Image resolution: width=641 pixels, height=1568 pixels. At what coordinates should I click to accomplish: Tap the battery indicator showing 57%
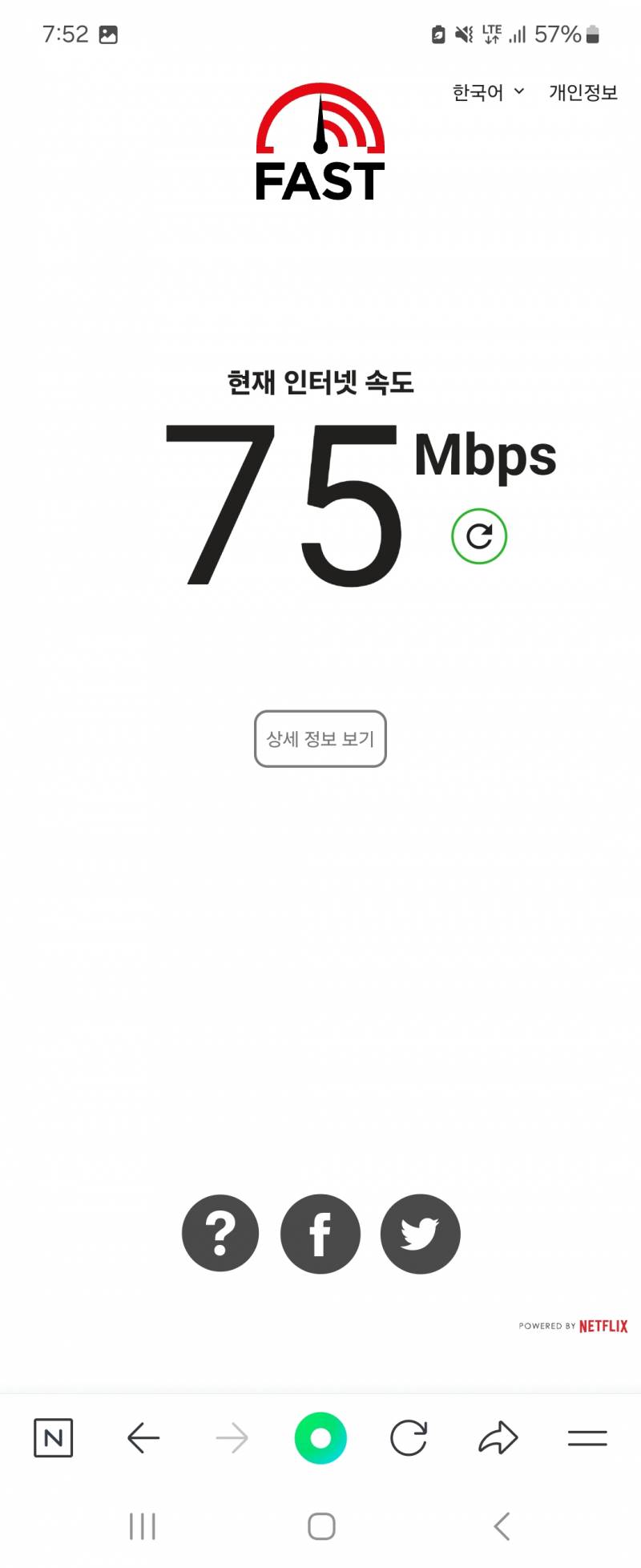[x=563, y=34]
